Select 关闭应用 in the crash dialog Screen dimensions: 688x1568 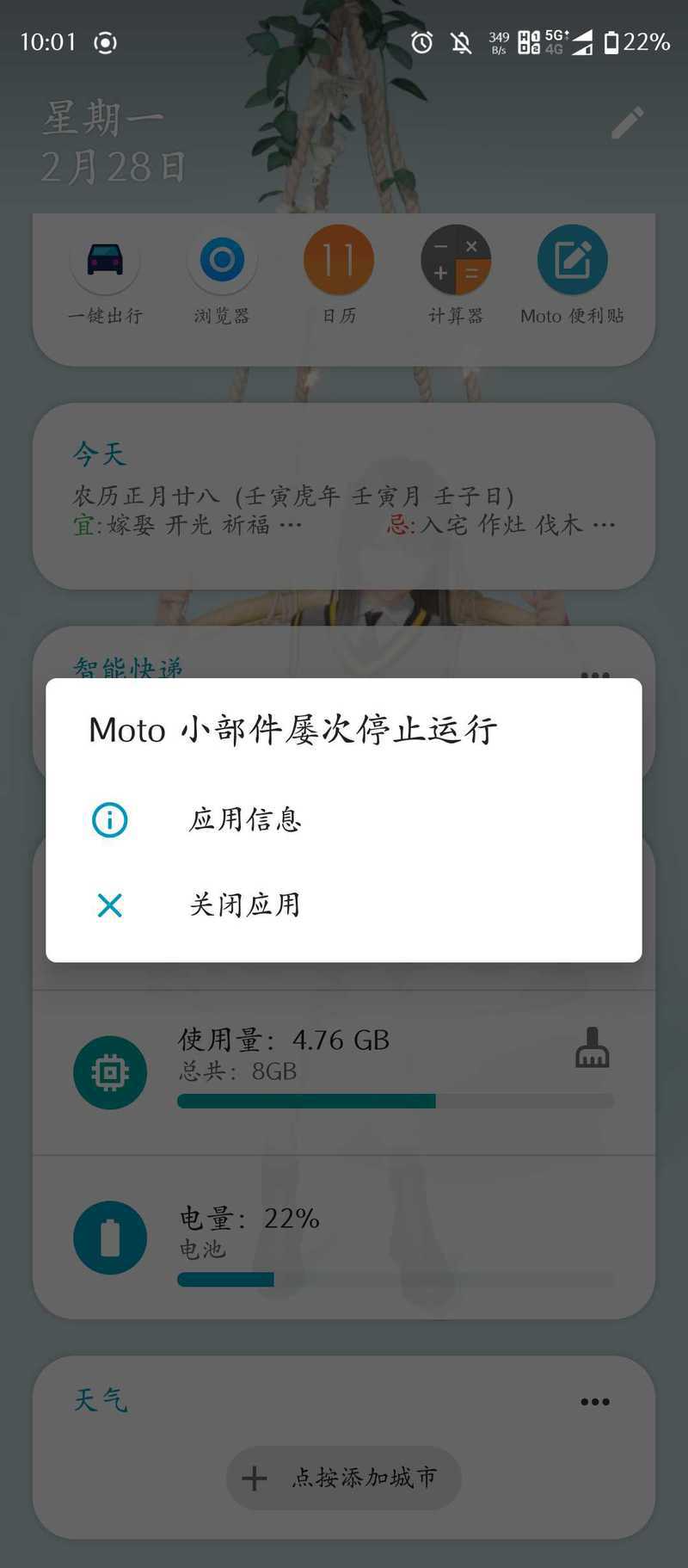coord(344,905)
